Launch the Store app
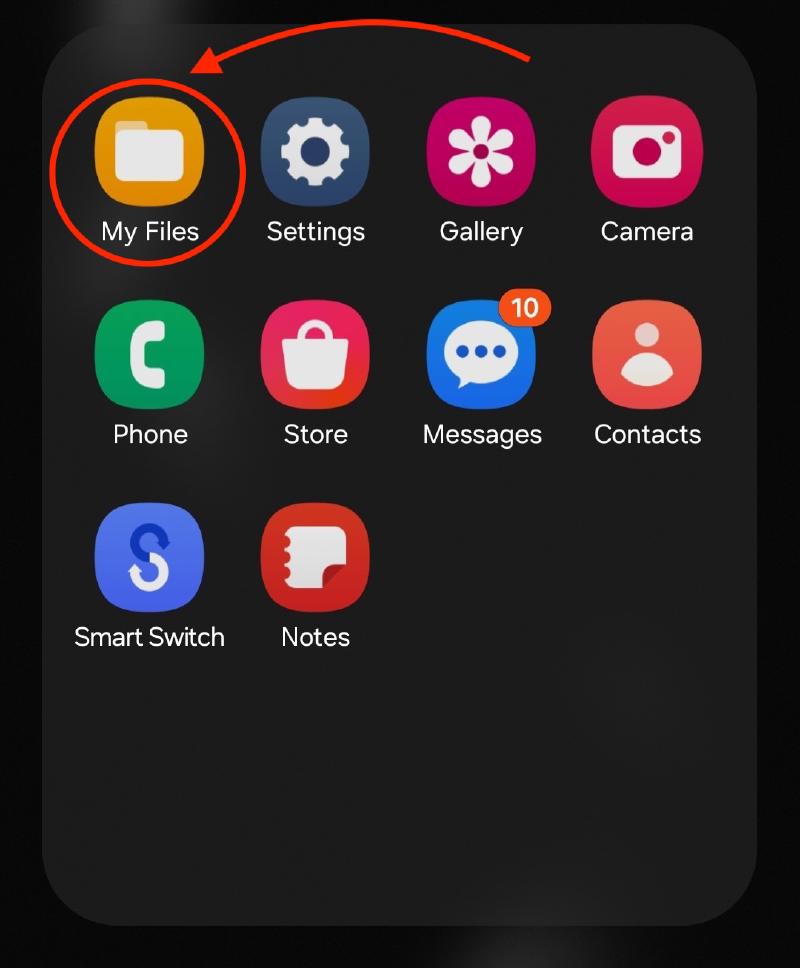The image size is (800, 968). (x=315, y=355)
